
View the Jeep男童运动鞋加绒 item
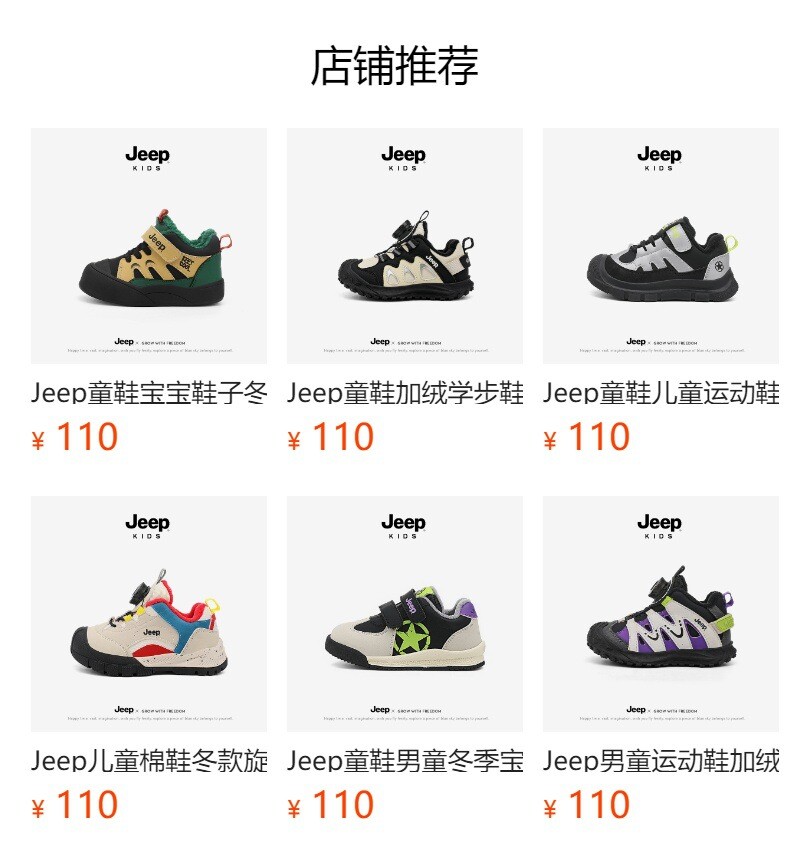click(661, 614)
